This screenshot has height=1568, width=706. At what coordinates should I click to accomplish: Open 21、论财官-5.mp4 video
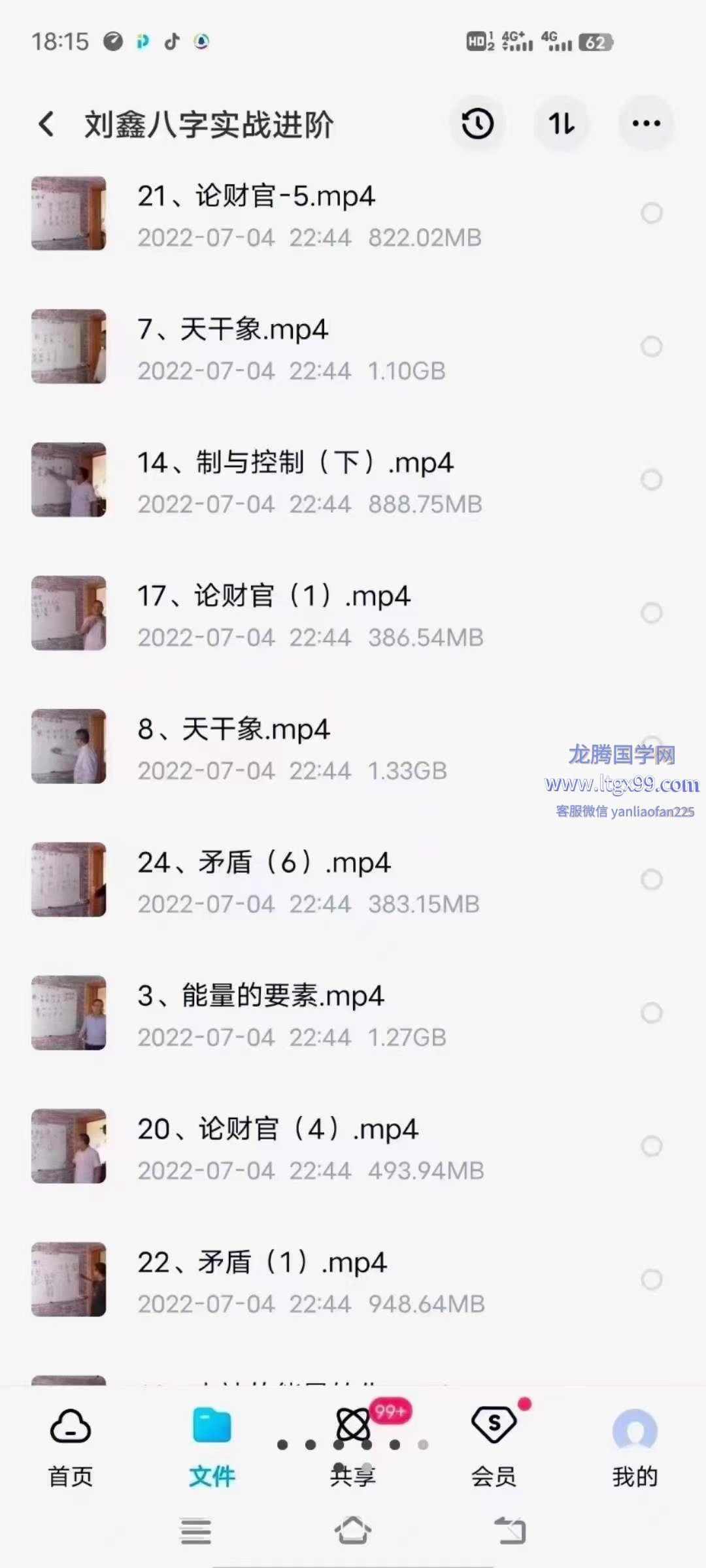tap(256, 197)
